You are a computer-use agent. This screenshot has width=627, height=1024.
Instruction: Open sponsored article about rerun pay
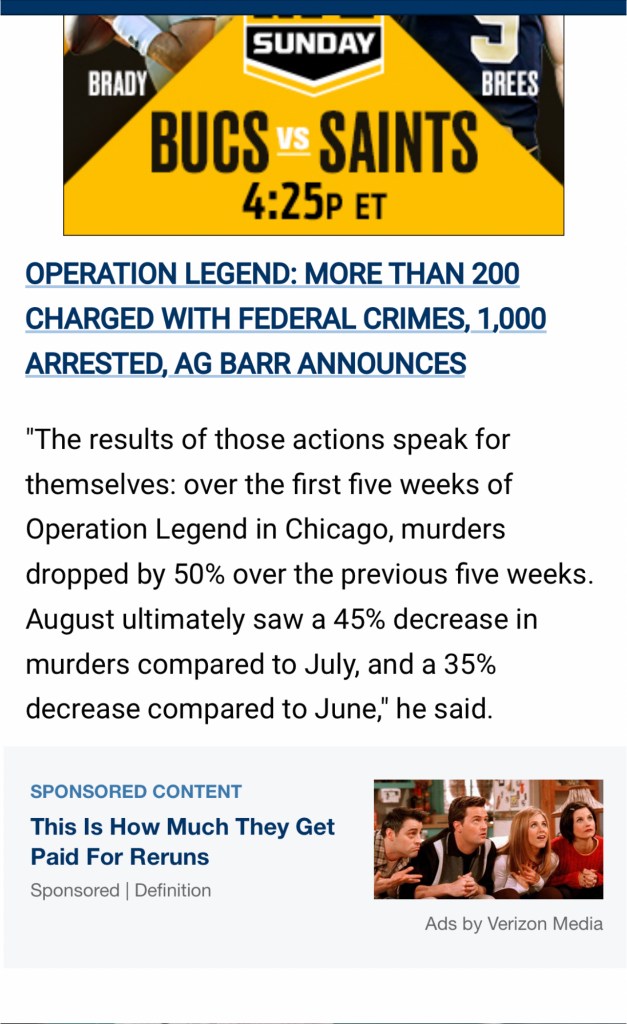[x=182, y=841]
